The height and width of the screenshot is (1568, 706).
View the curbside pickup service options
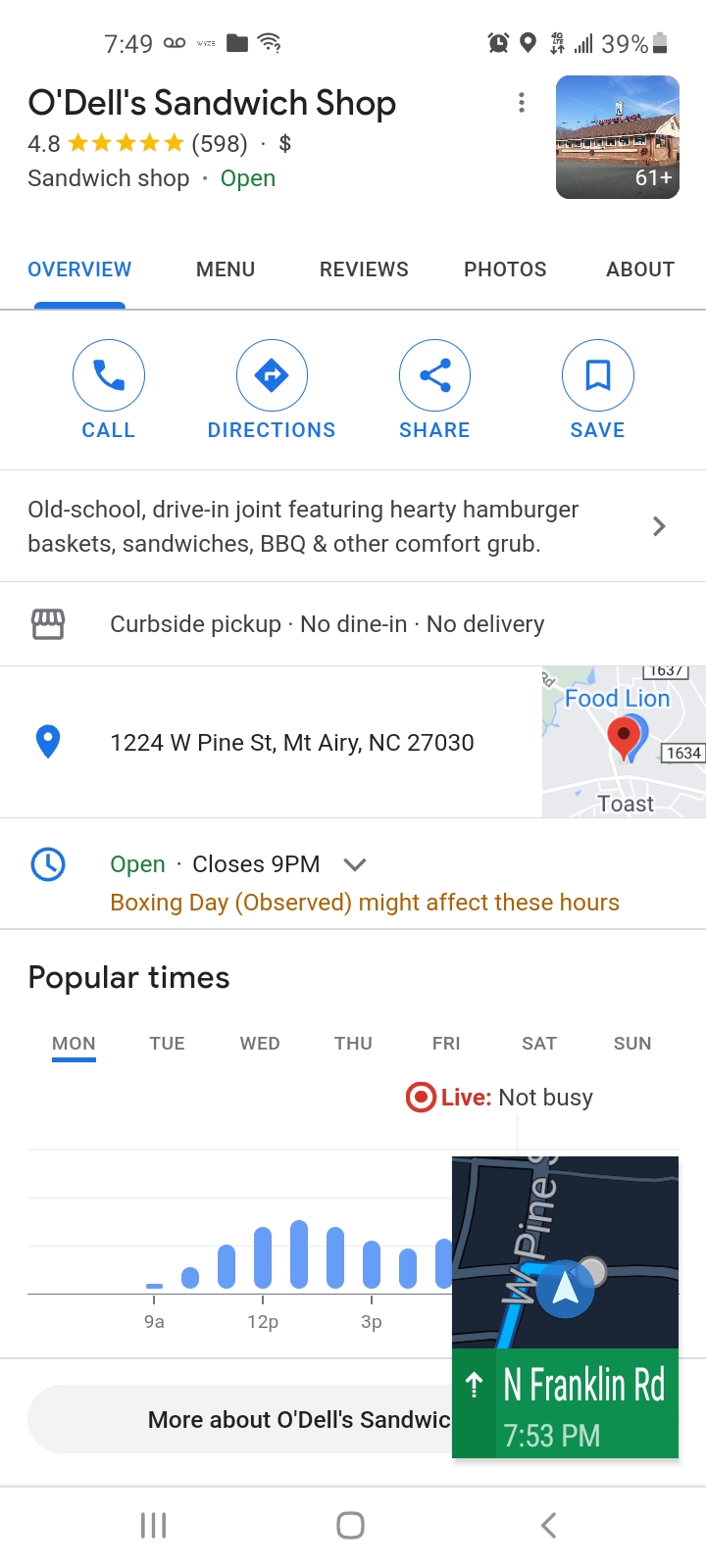coord(327,624)
